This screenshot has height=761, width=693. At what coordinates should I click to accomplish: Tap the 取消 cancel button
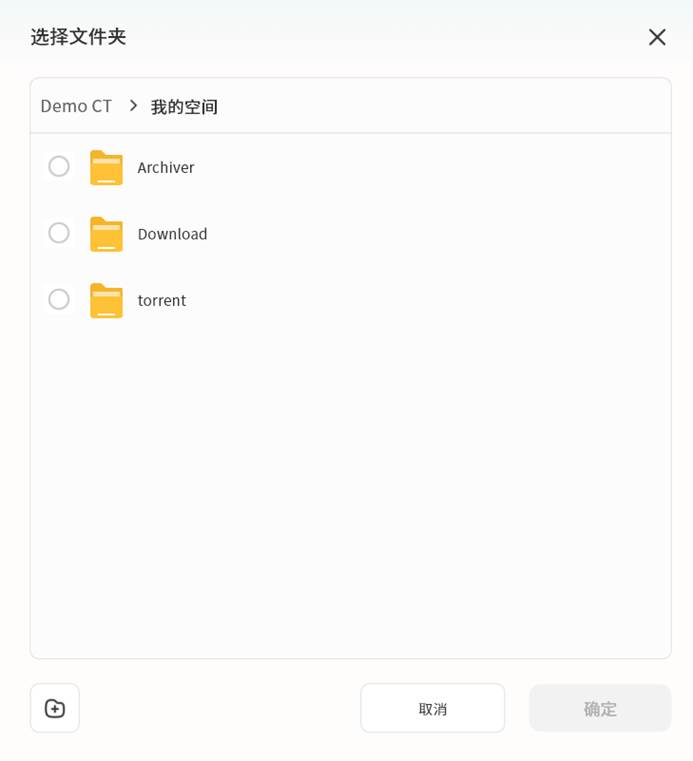(x=432, y=708)
